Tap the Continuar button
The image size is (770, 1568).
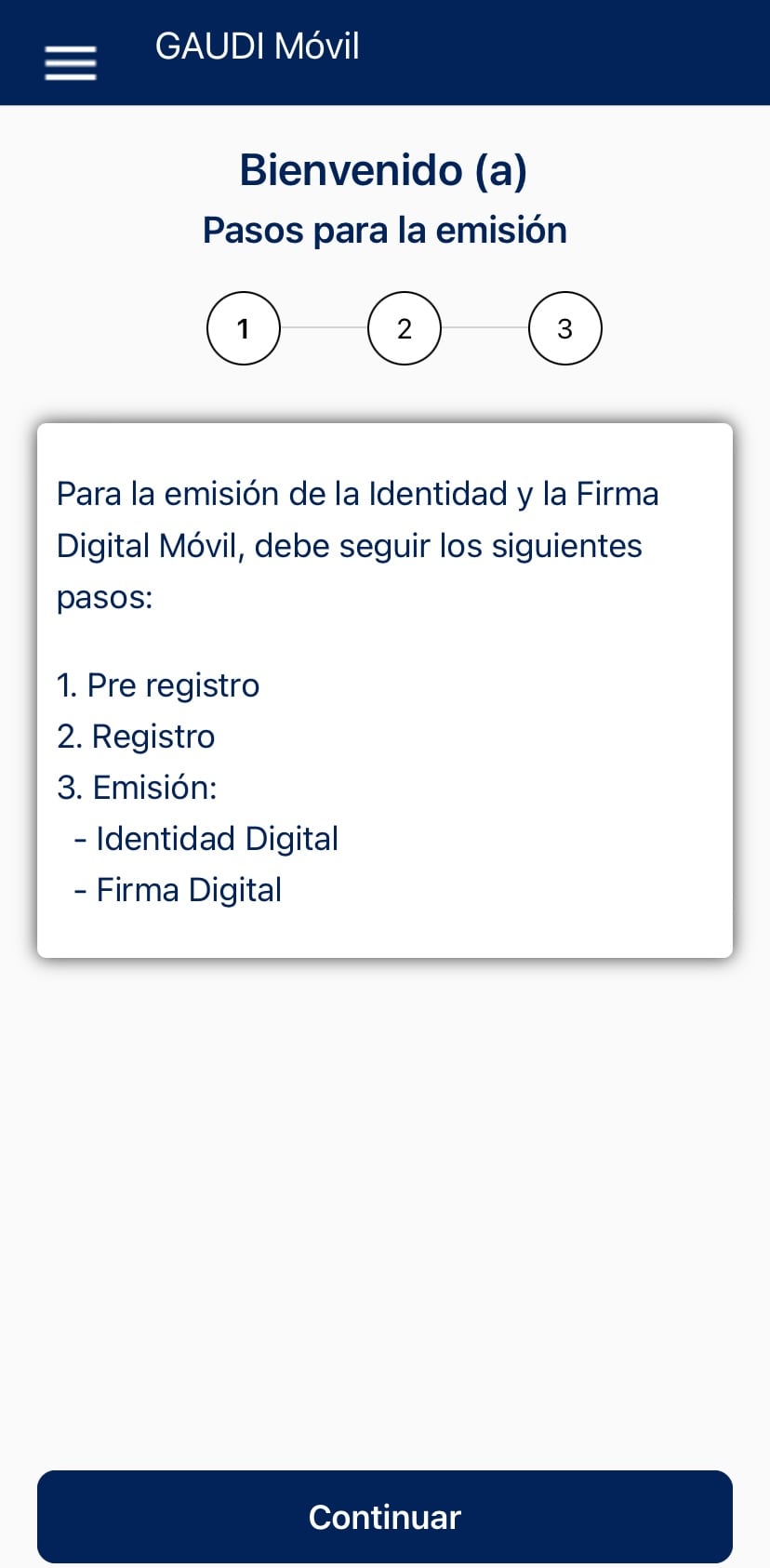[385, 1516]
